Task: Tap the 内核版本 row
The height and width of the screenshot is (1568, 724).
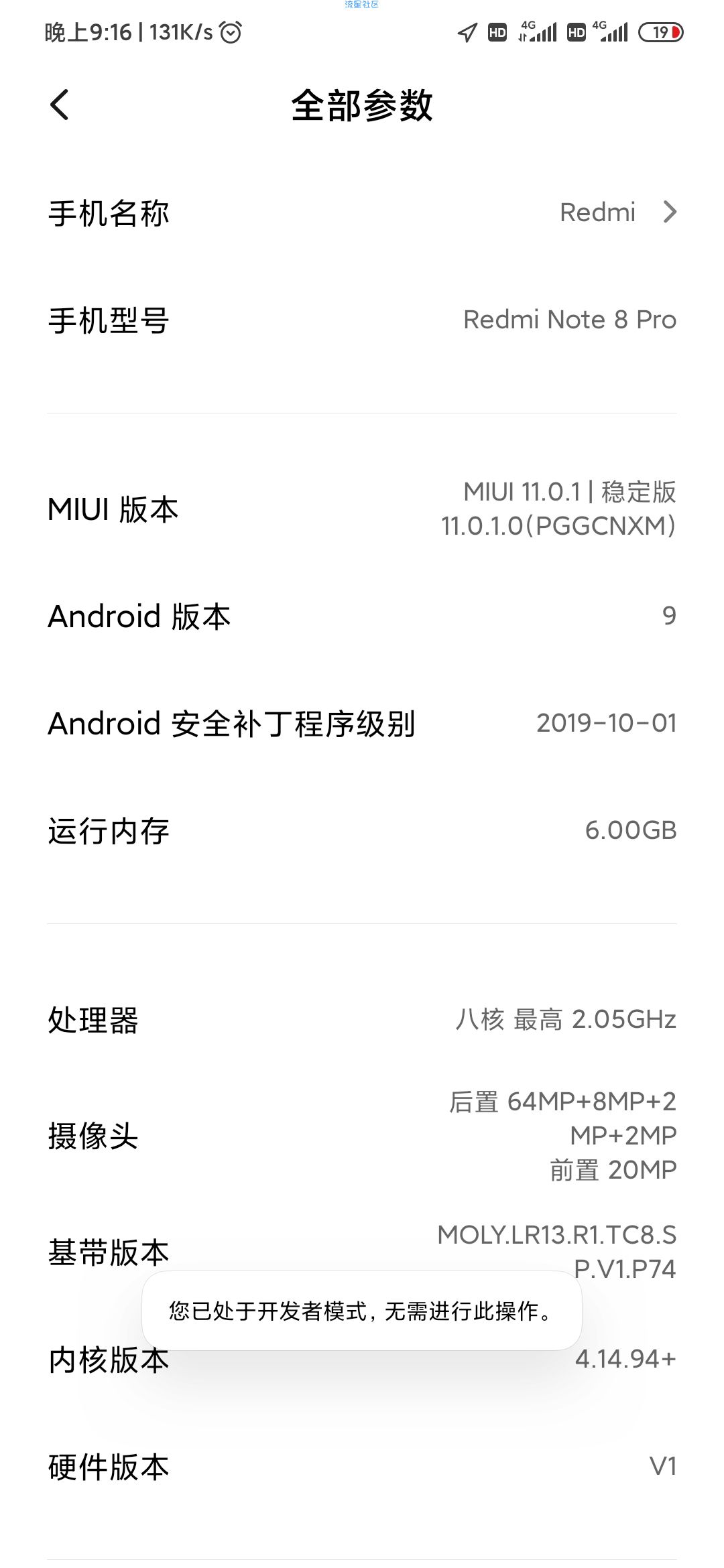Action: coord(362,1359)
